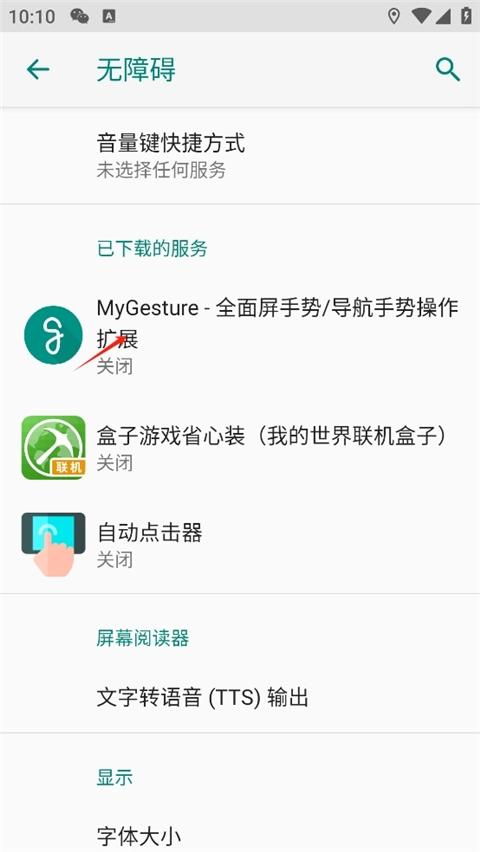Viewport: 480px width, 852px height.
Task: Open 音量键快捷方式 setting
Action: pyautogui.click(x=240, y=156)
